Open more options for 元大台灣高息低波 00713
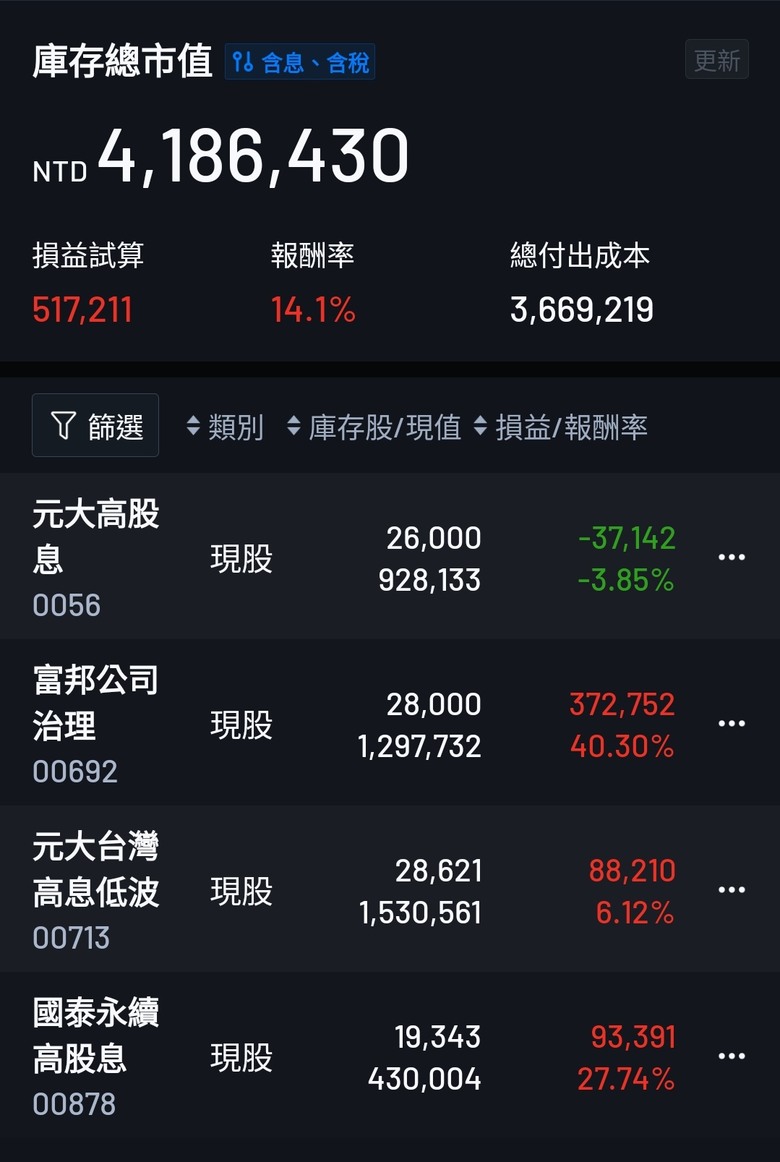780x1162 pixels. pyautogui.click(x=731, y=890)
